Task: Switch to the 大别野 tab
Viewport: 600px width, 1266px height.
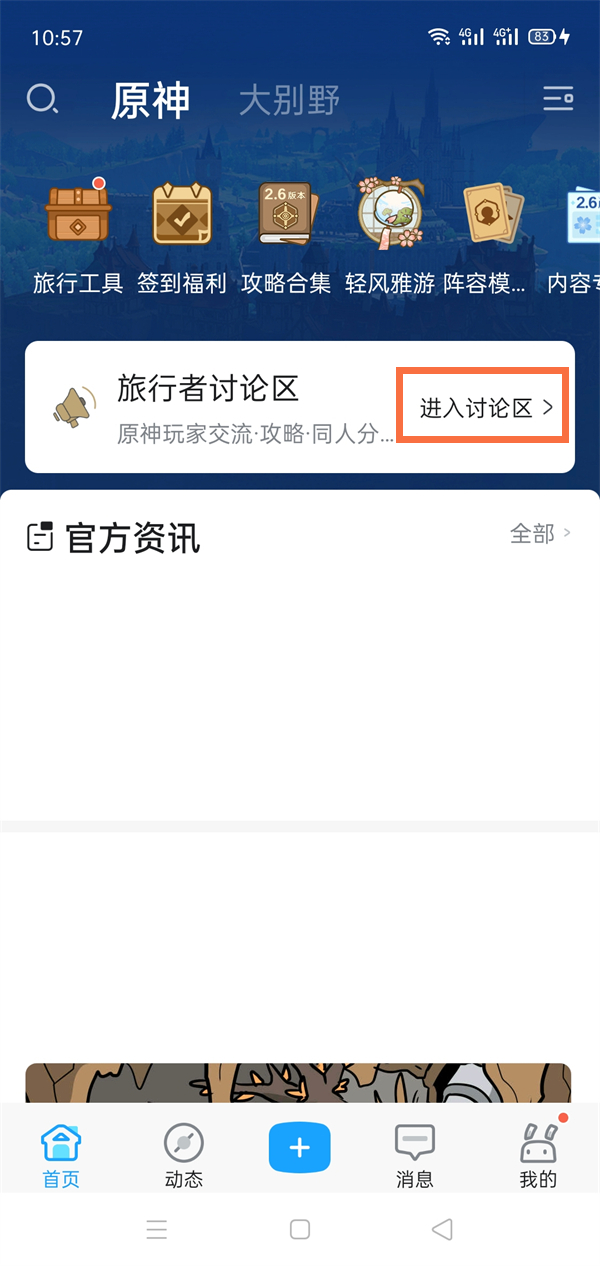Action: point(290,100)
